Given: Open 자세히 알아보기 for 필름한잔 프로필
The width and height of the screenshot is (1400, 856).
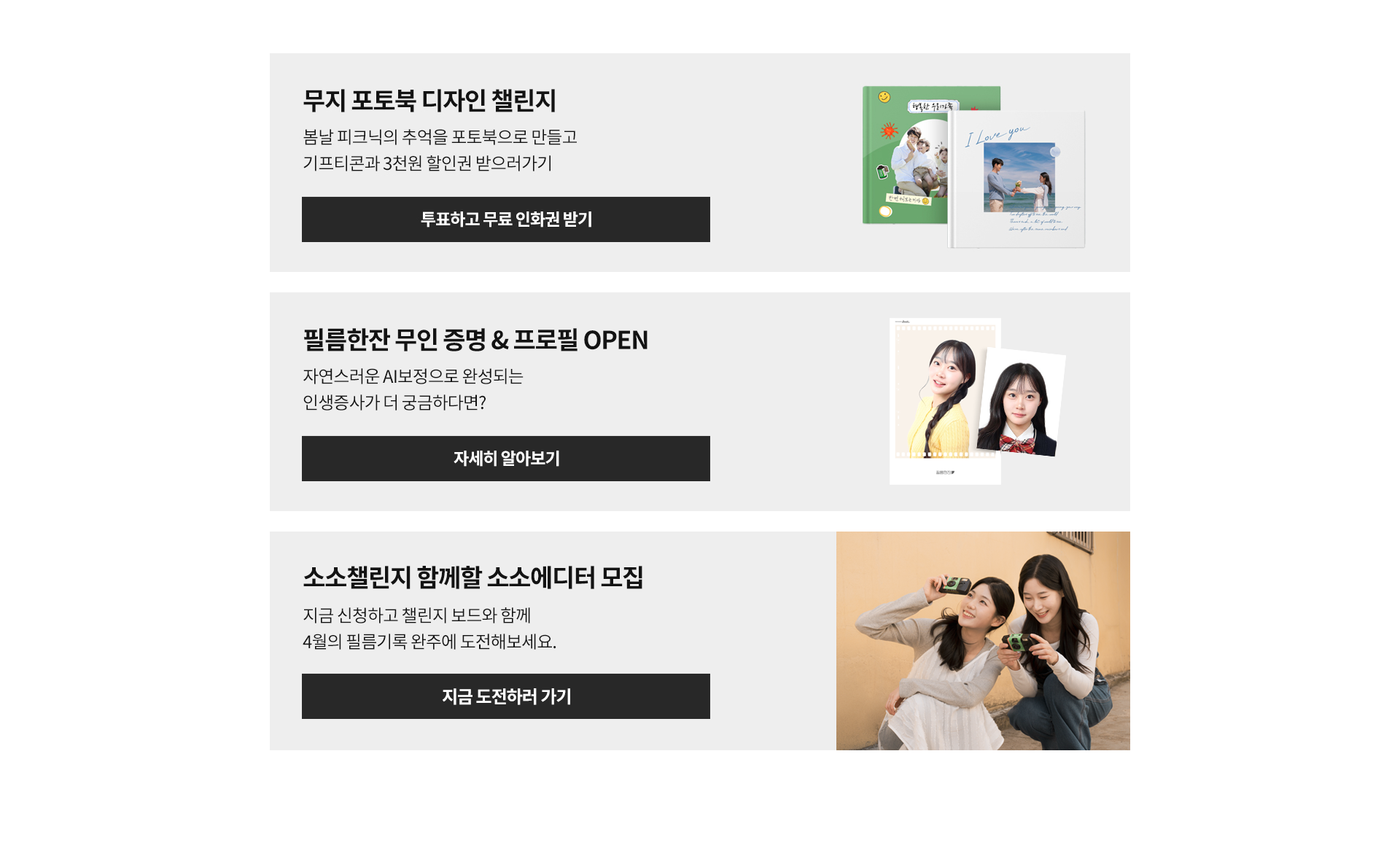Looking at the screenshot, I should click(505, 459).
